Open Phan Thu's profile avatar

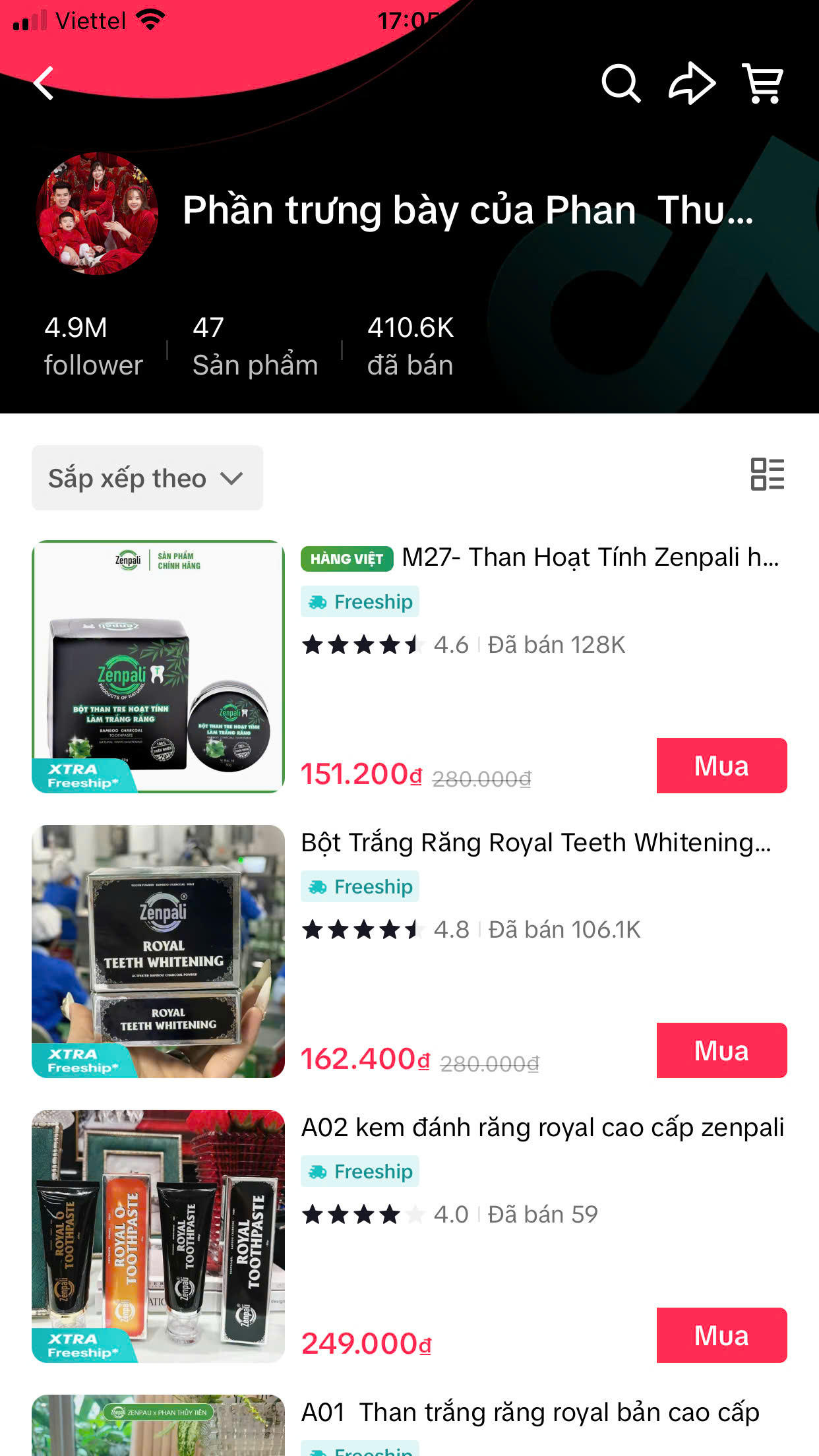coord(97,213)
